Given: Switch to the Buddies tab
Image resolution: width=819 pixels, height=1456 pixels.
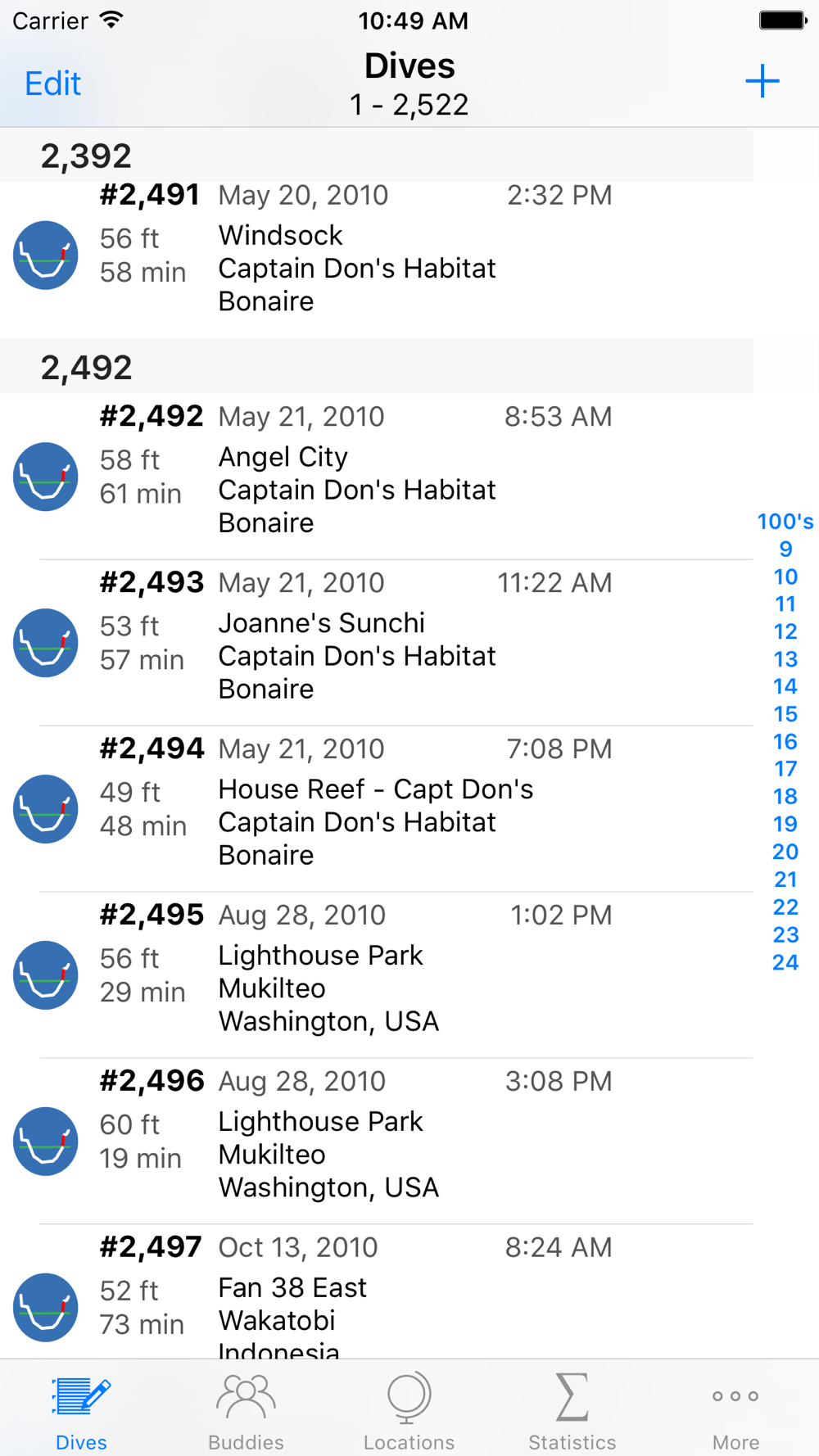Looking at the screenshot, I should (x=246, y=1410).
